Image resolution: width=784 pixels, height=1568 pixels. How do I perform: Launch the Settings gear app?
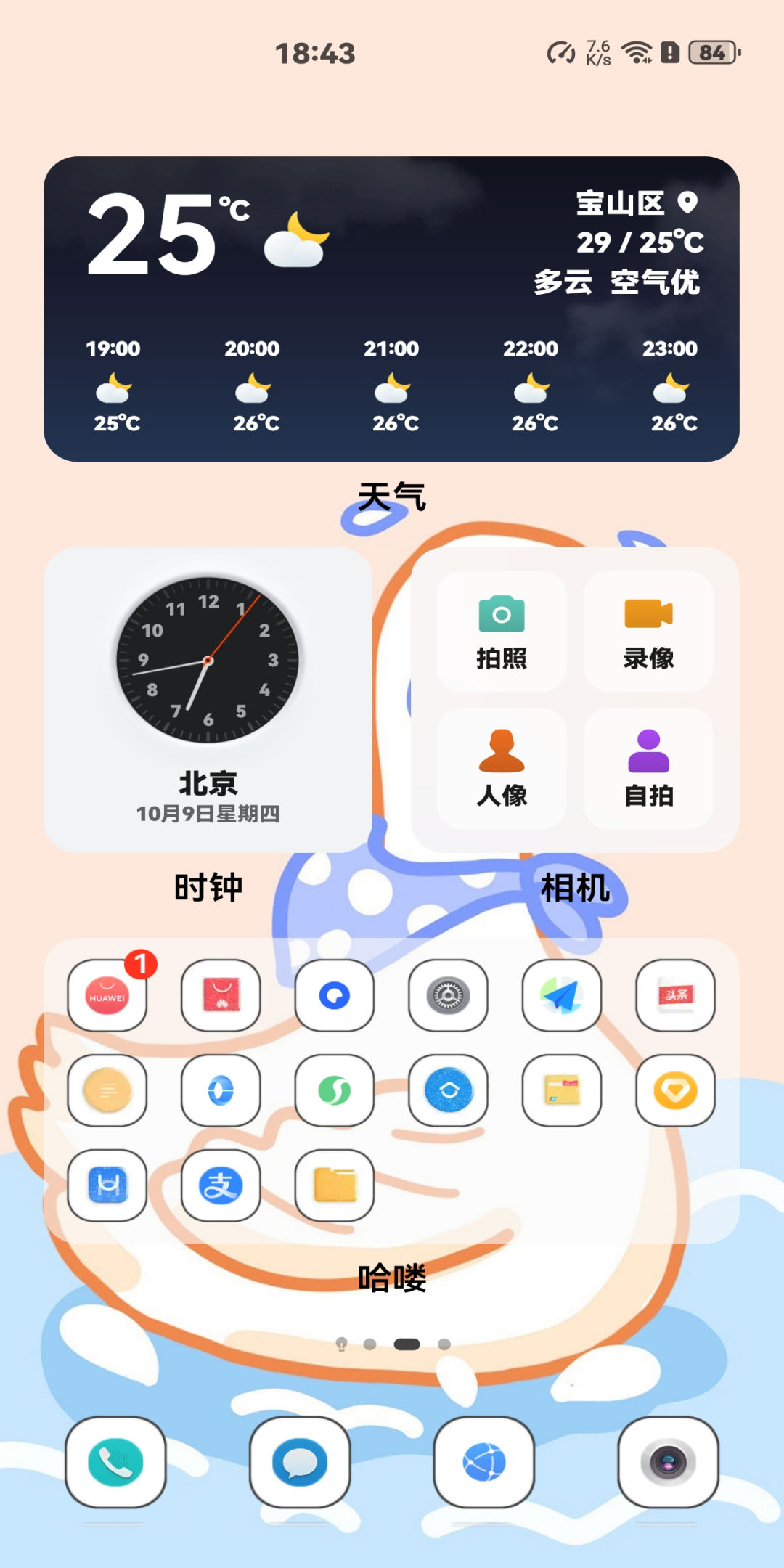[x=448, y=996]
